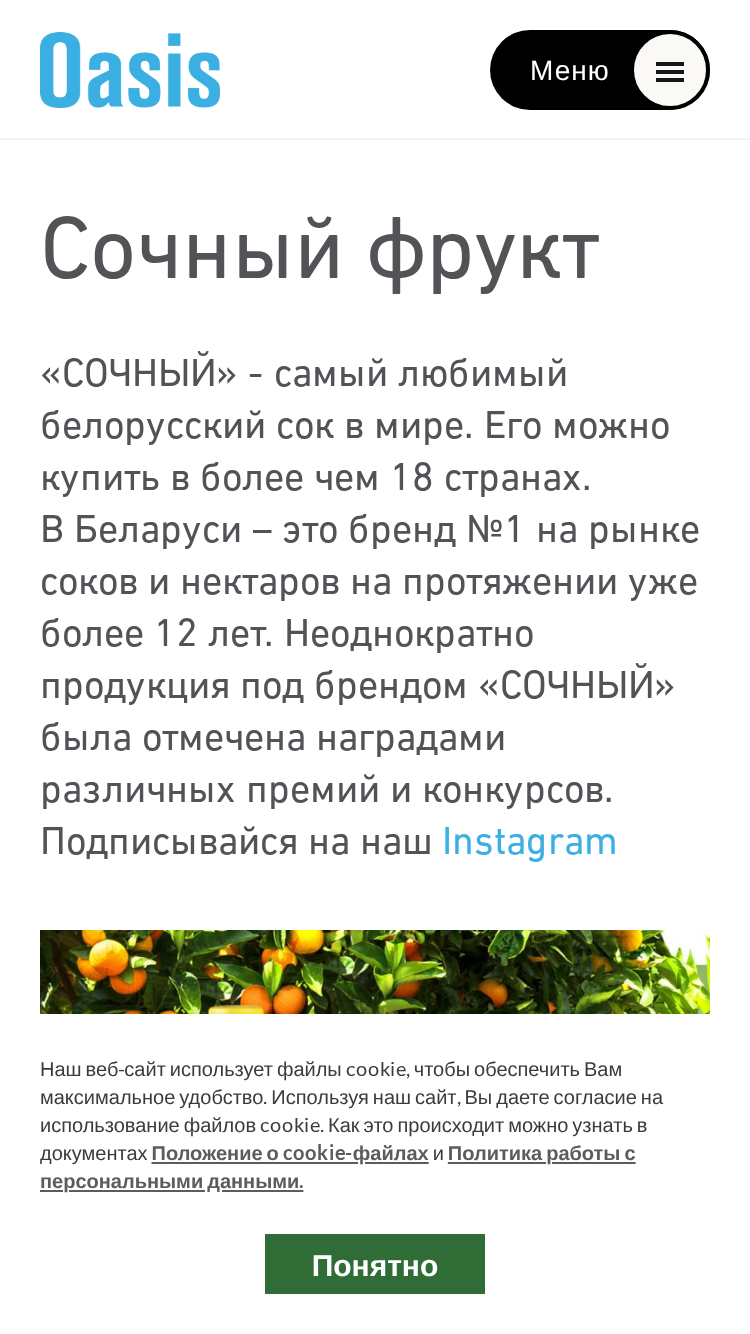Open the Меню hamburger button
Screen dimensions: 750x1334
coord(600,70)
